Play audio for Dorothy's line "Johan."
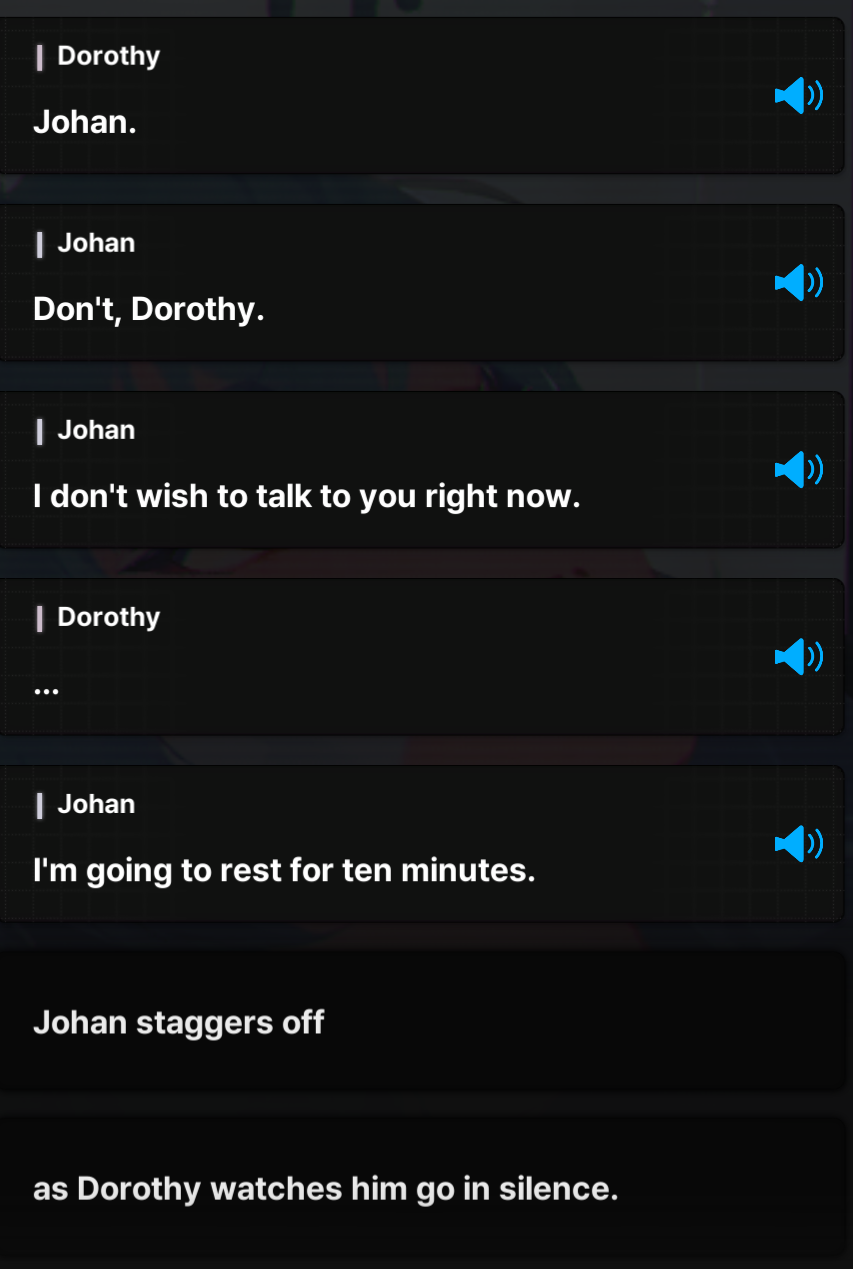This screenshot has width=853, height=1269. click(799, 96)
